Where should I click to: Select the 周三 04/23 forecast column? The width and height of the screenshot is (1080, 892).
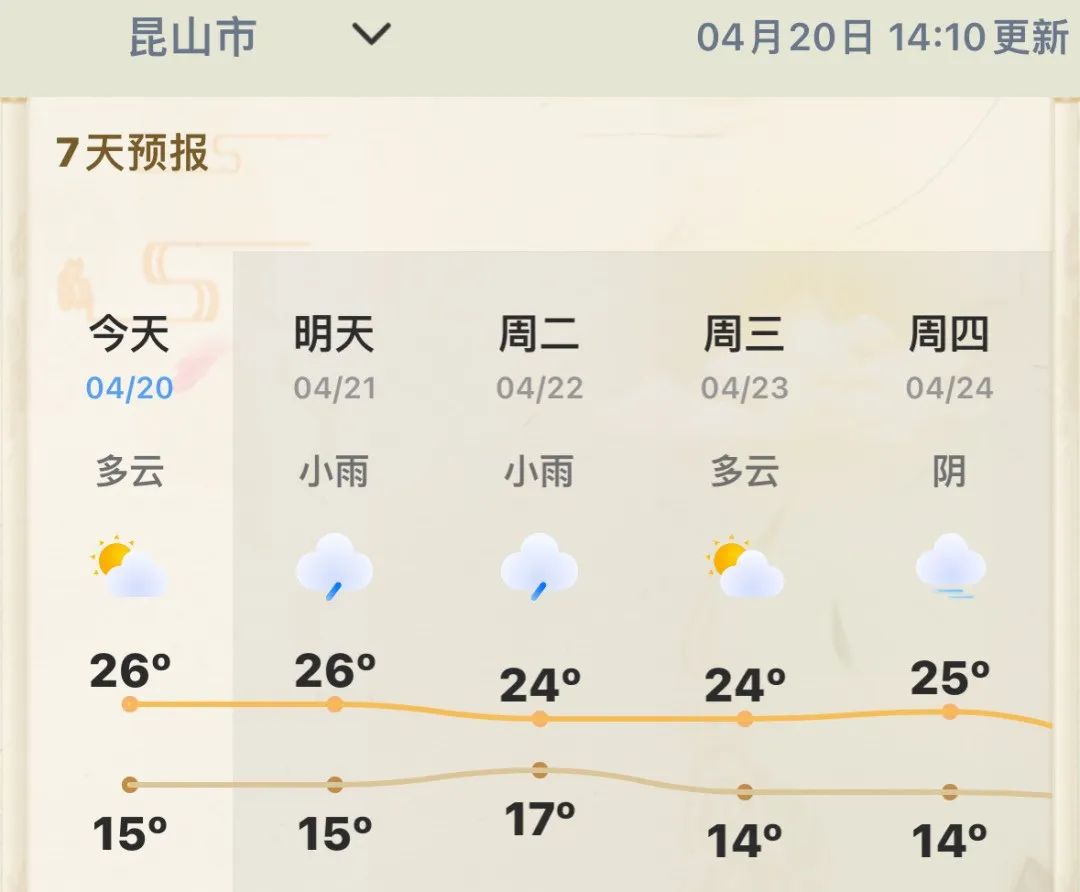click(745, 356)
